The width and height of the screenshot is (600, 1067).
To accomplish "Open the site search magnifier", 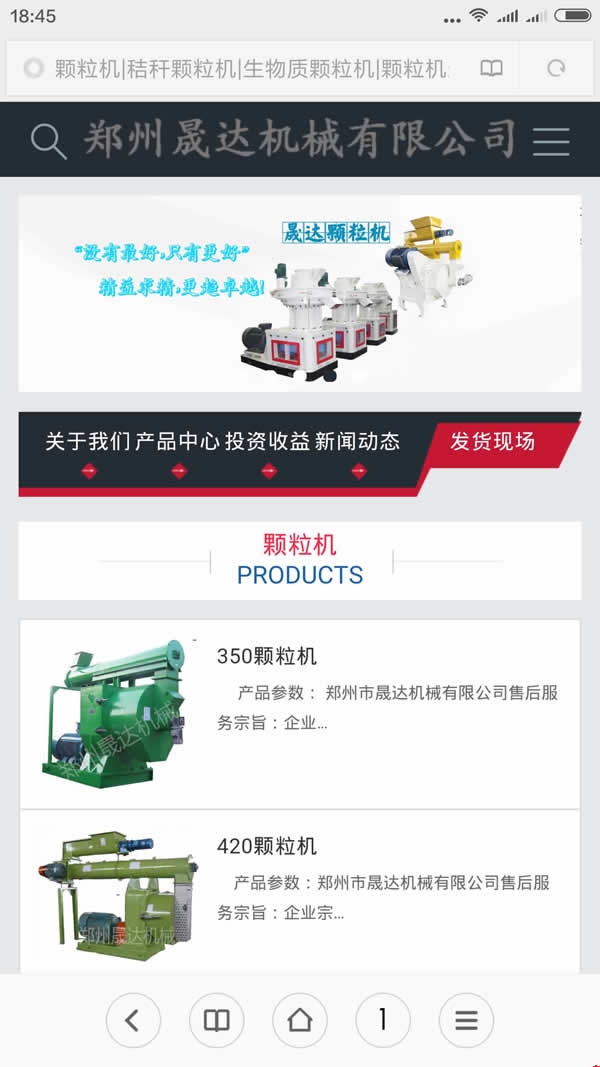I will click(x=47, y=141).
